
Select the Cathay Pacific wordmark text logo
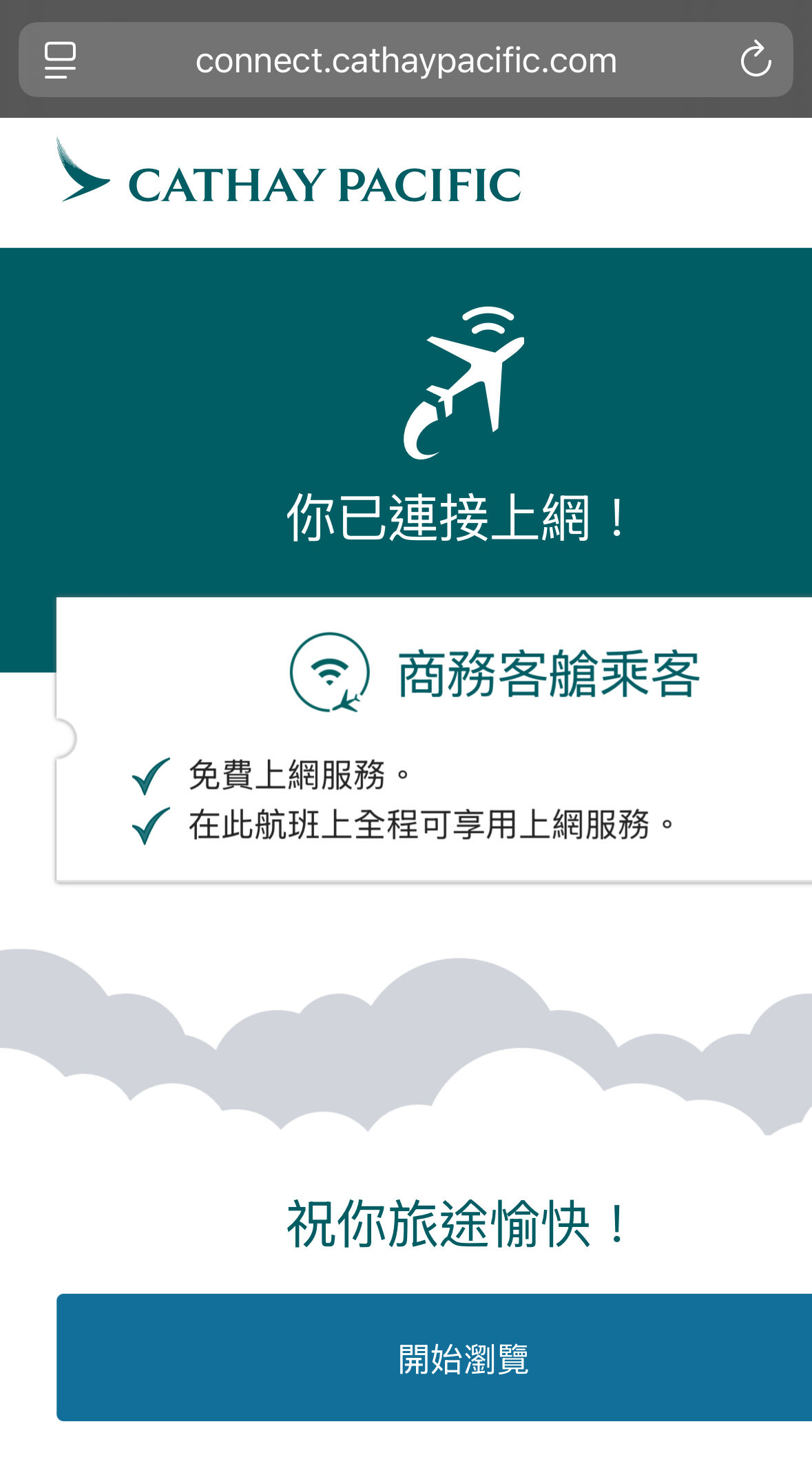pos(325,183)
